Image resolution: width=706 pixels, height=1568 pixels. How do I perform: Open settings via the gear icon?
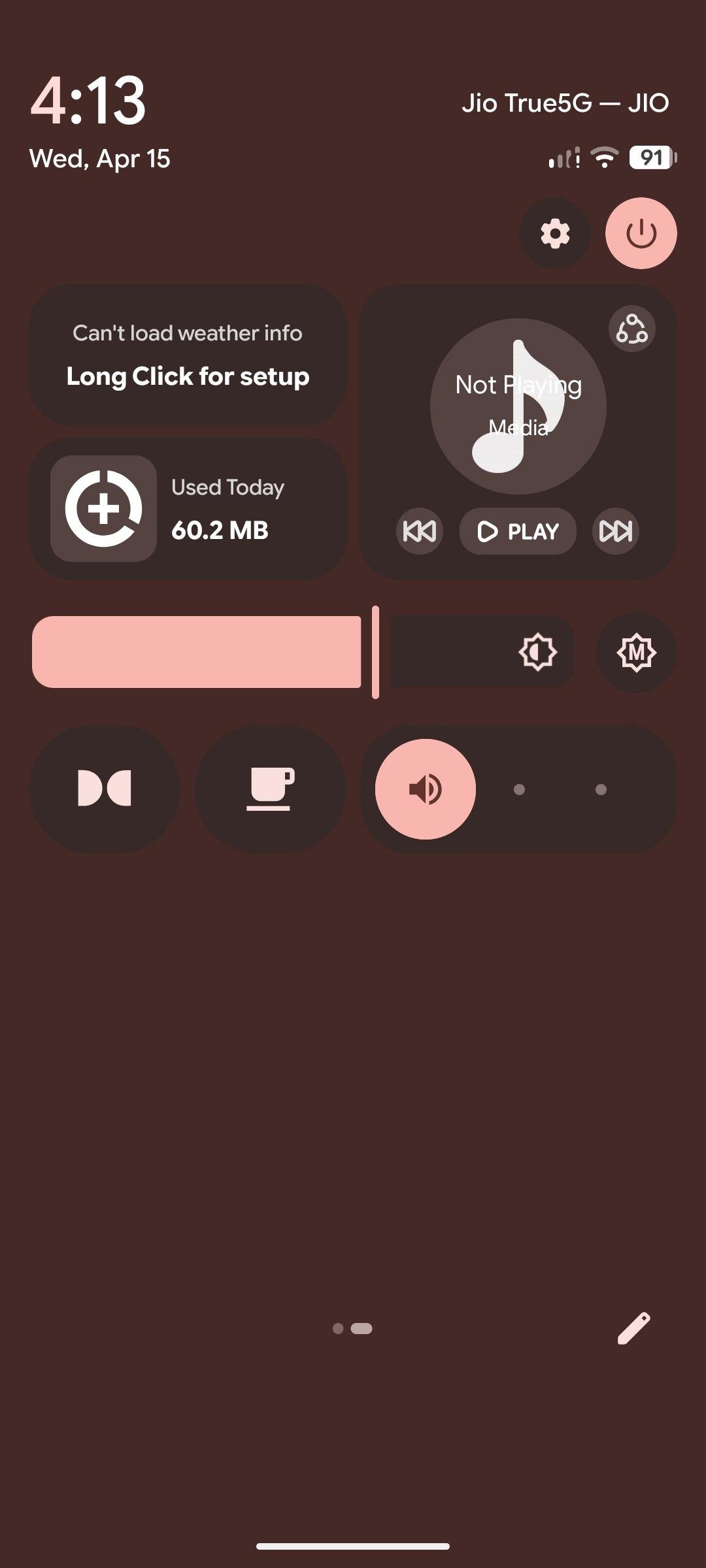[x=555, y=233]
